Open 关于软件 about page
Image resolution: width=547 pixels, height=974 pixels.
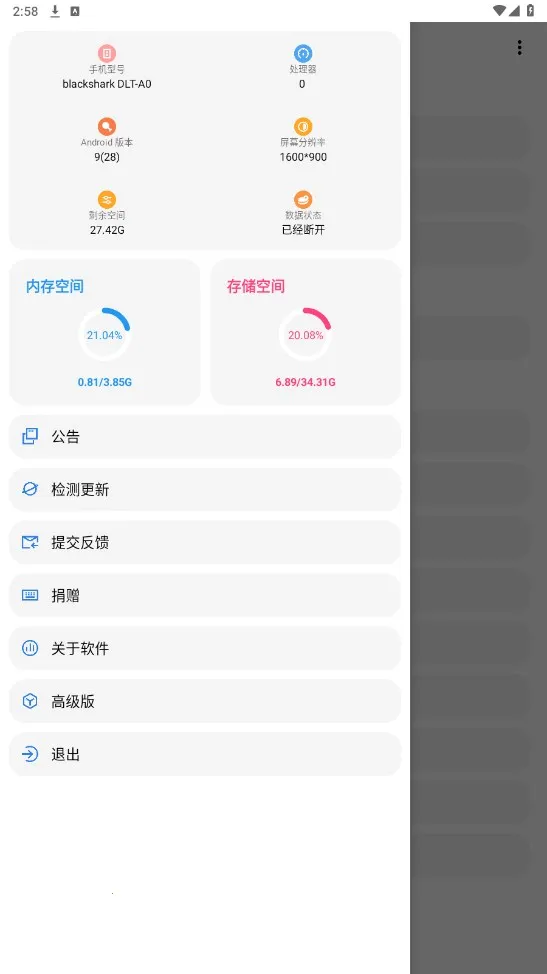pyautogui.click(x=205, y=648)
